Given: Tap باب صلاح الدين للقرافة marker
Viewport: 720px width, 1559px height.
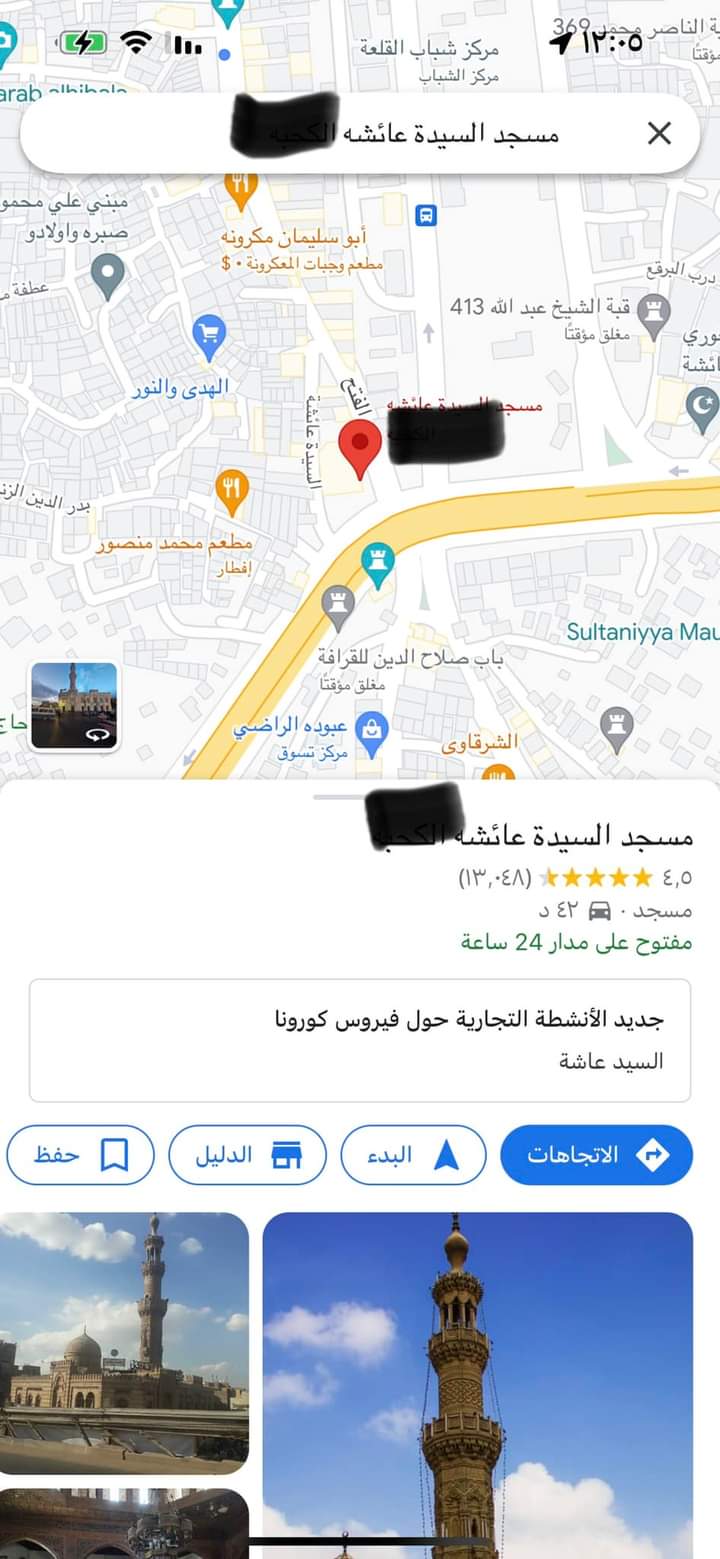Looking at the screenshot, I should pos(339,605).
